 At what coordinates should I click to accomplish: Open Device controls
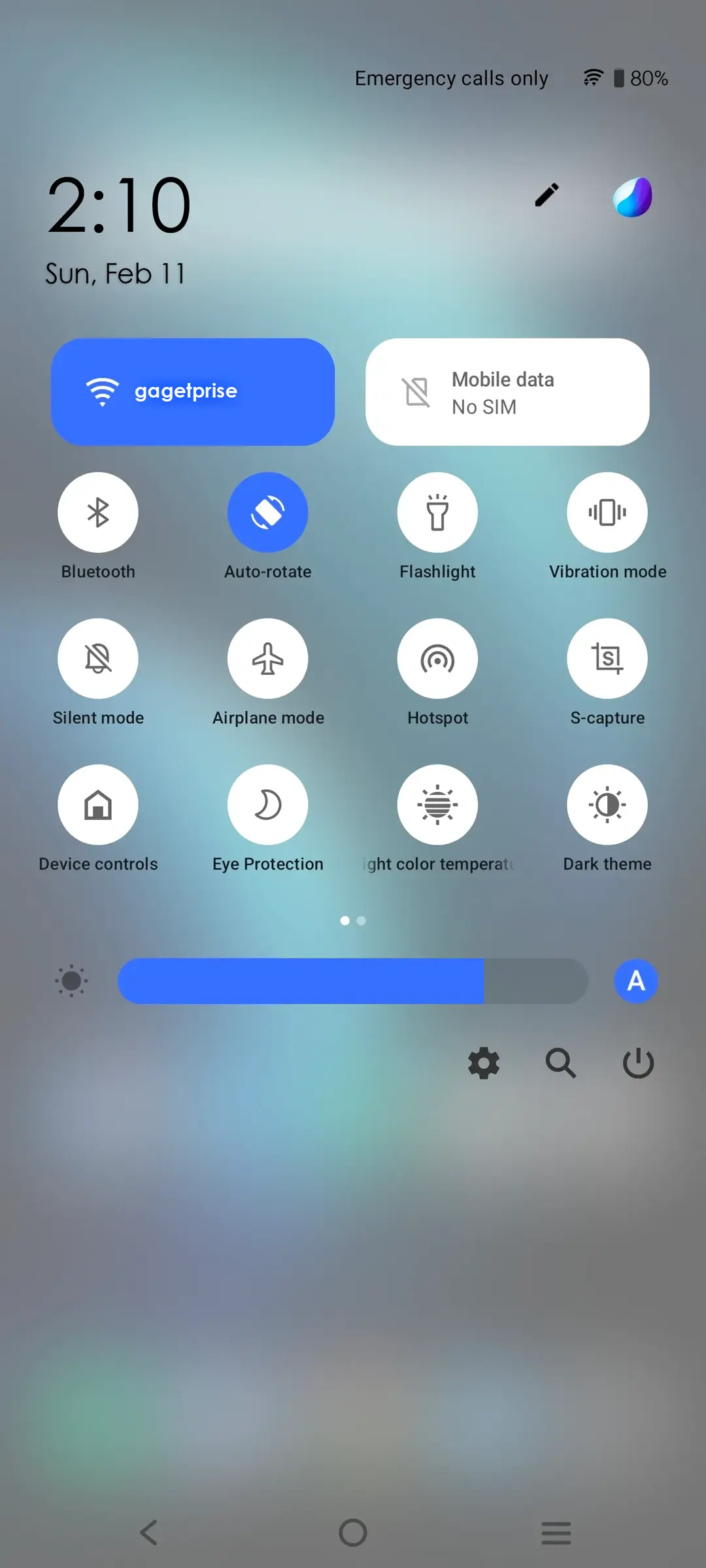(98, 805)
